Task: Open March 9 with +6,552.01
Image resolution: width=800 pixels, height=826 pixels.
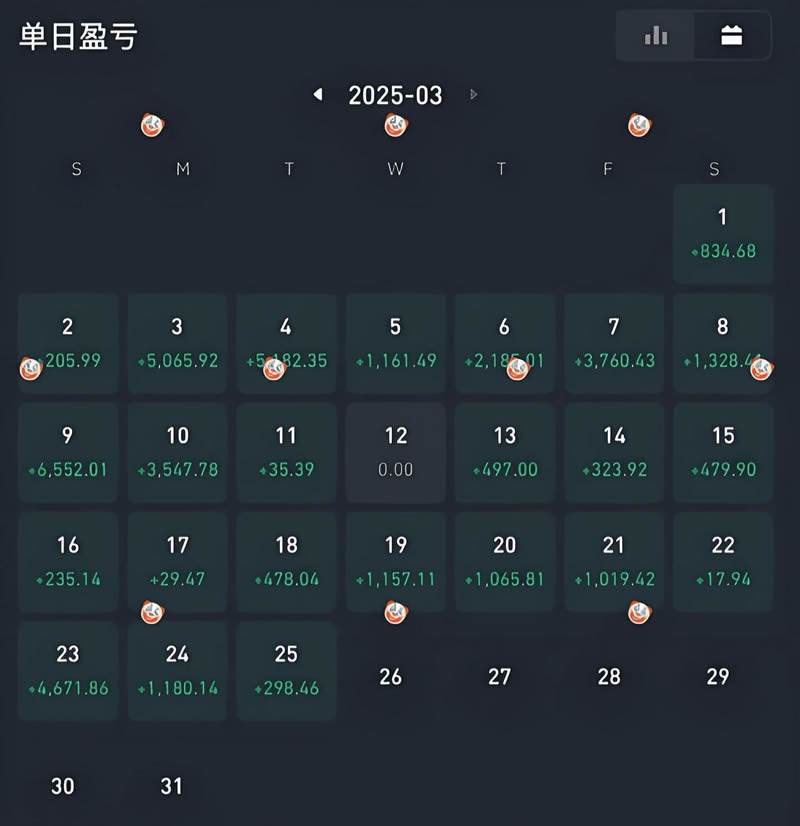Action: [x=68, y=452]
